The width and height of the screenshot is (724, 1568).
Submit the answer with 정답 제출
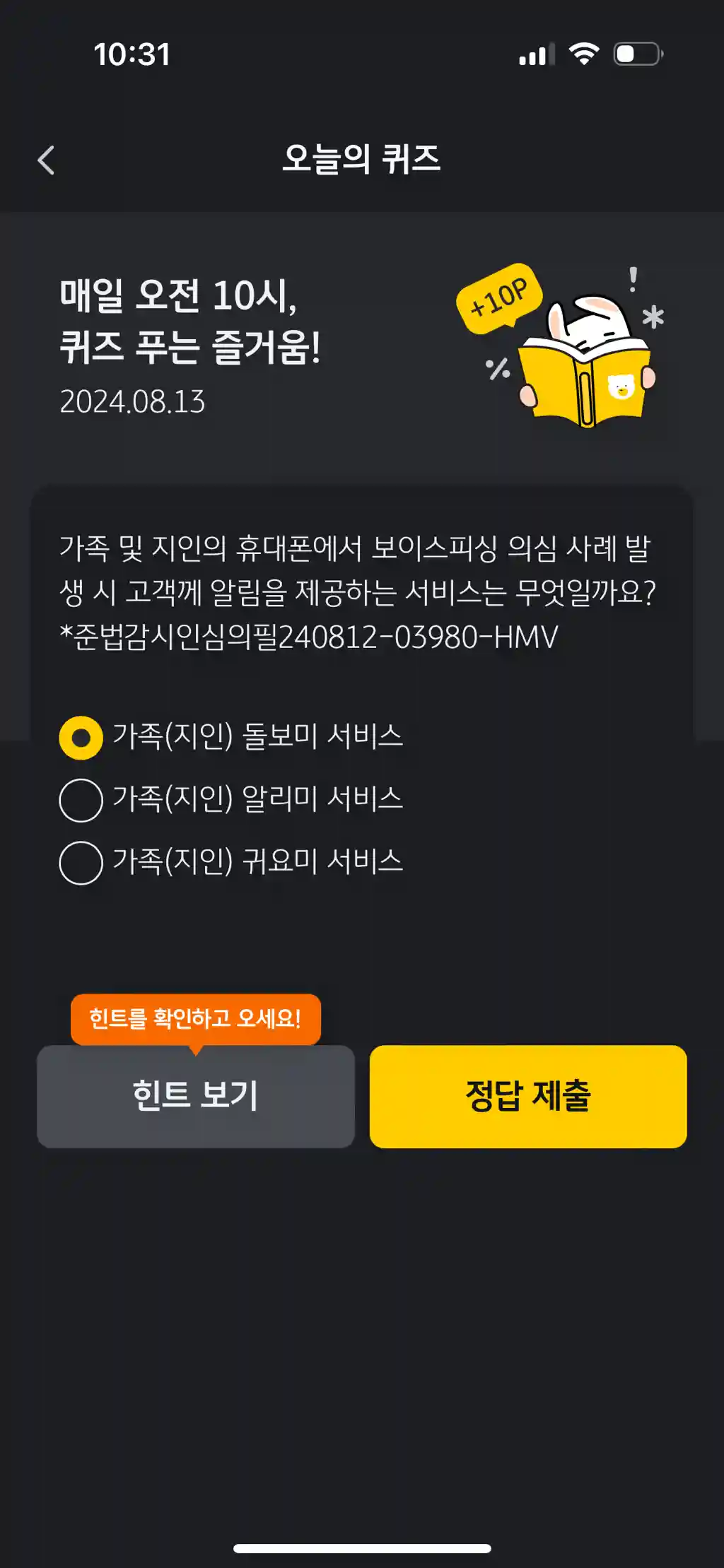point(527,1096)
